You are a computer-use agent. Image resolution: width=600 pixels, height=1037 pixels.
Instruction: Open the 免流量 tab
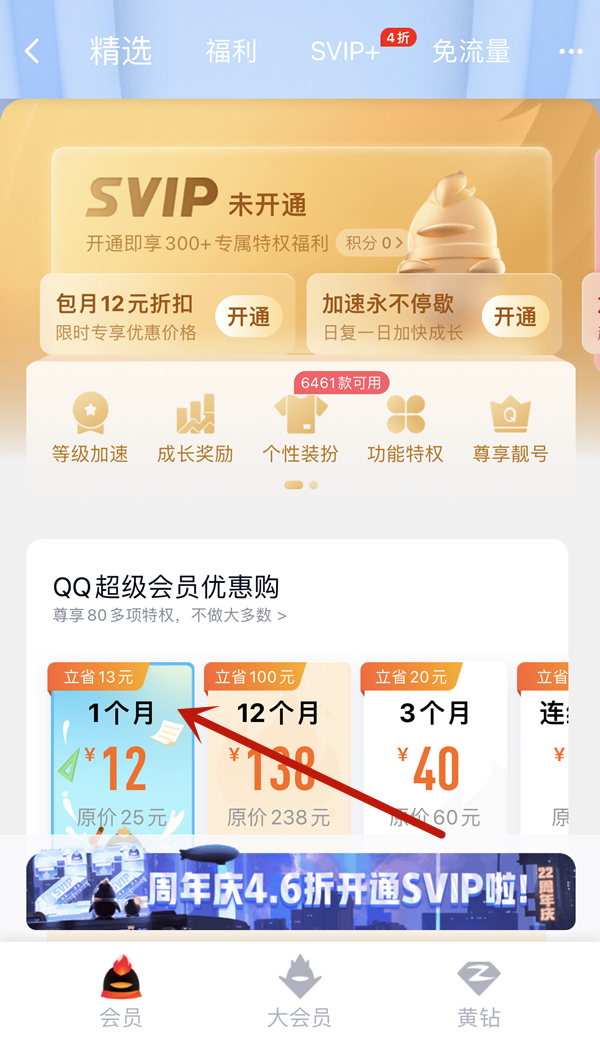(471, 51)
